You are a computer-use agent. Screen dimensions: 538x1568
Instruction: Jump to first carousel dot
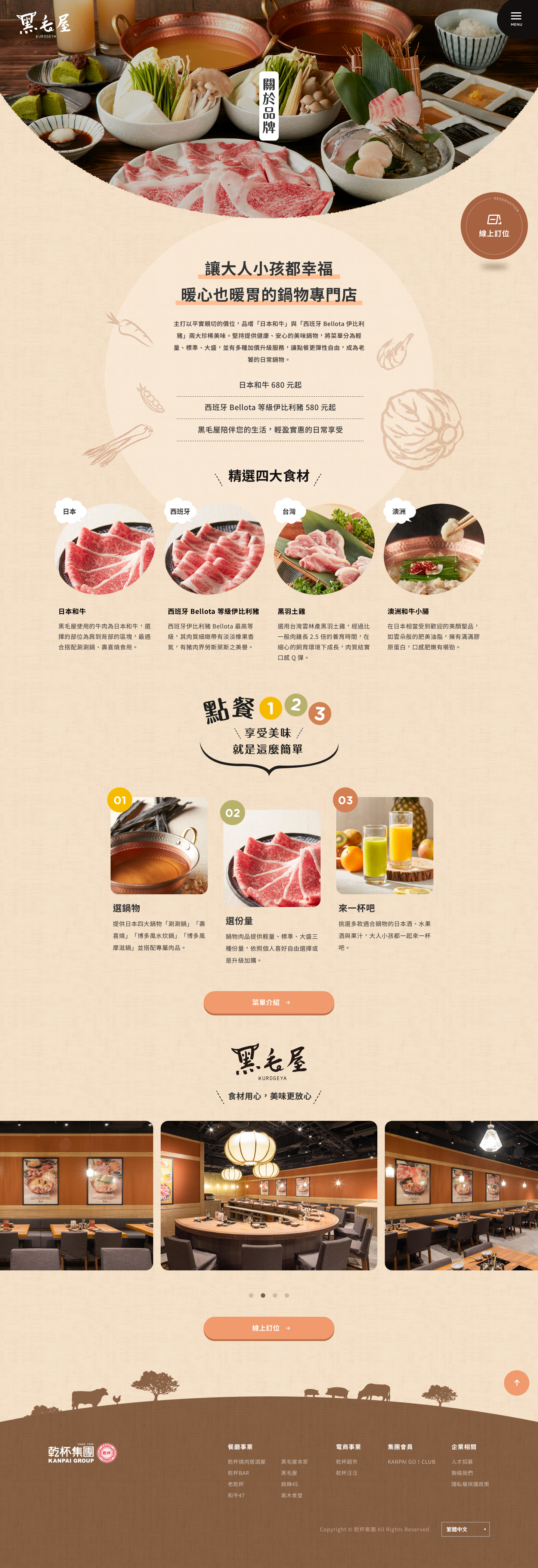251,1295
